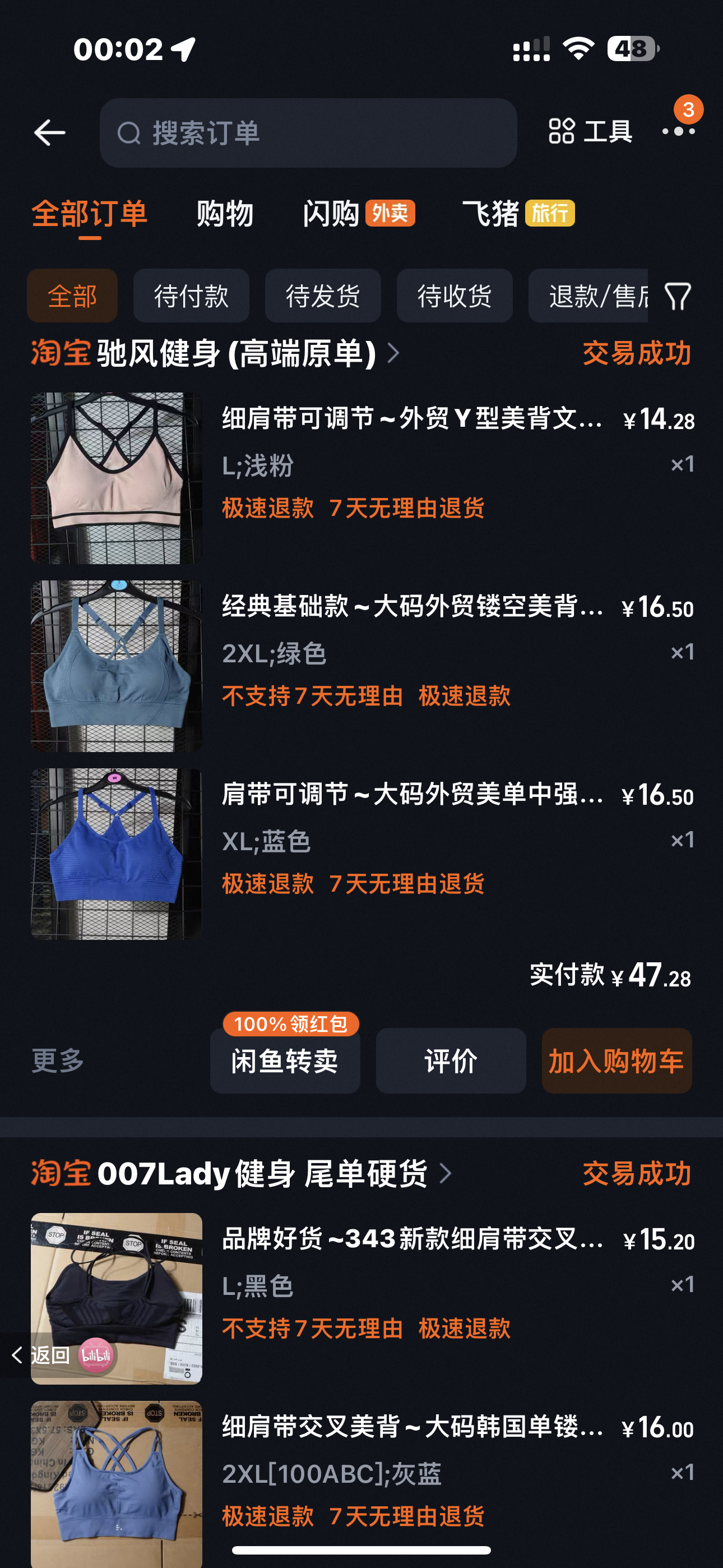Open the three-dot more menu

(x=678, y=131)
